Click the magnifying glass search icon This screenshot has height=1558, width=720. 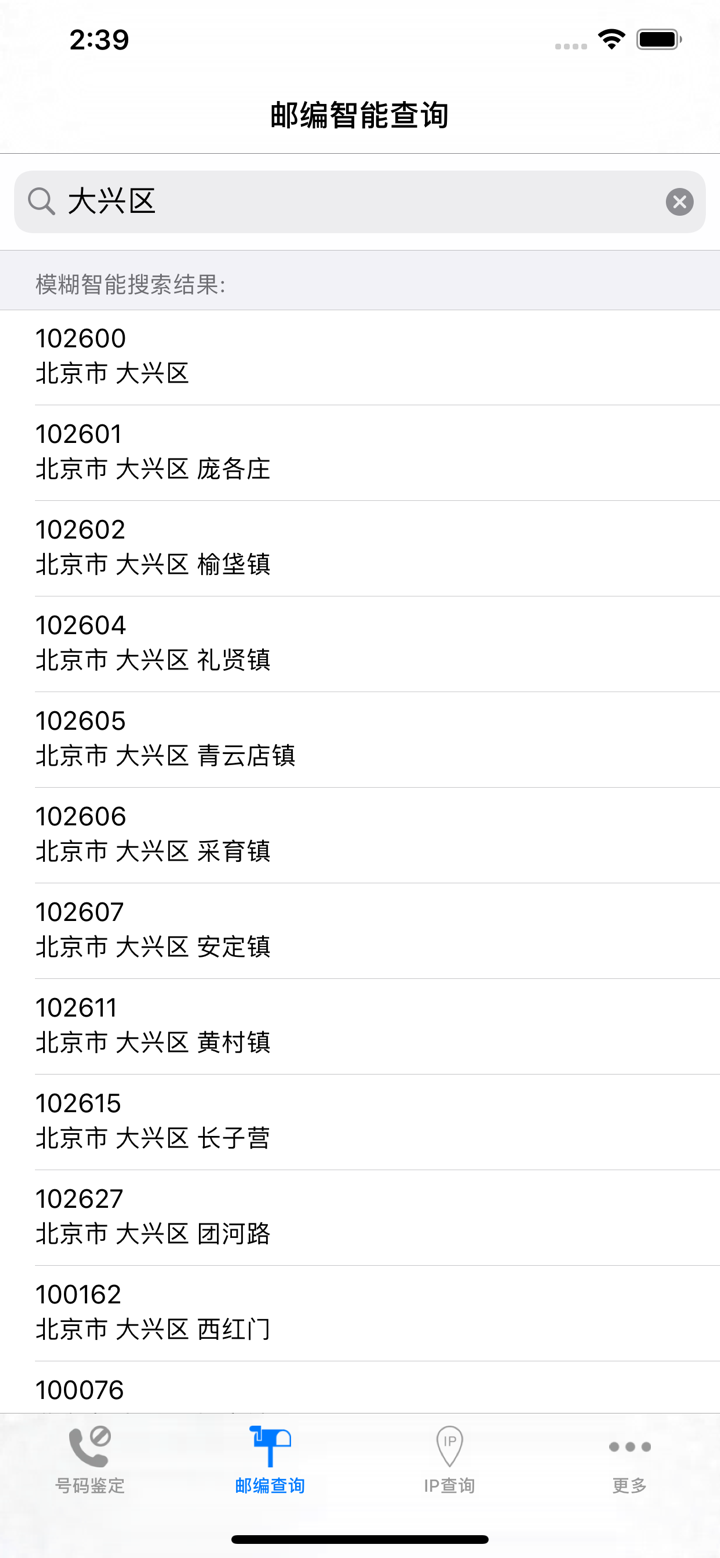tap(41, 201)
